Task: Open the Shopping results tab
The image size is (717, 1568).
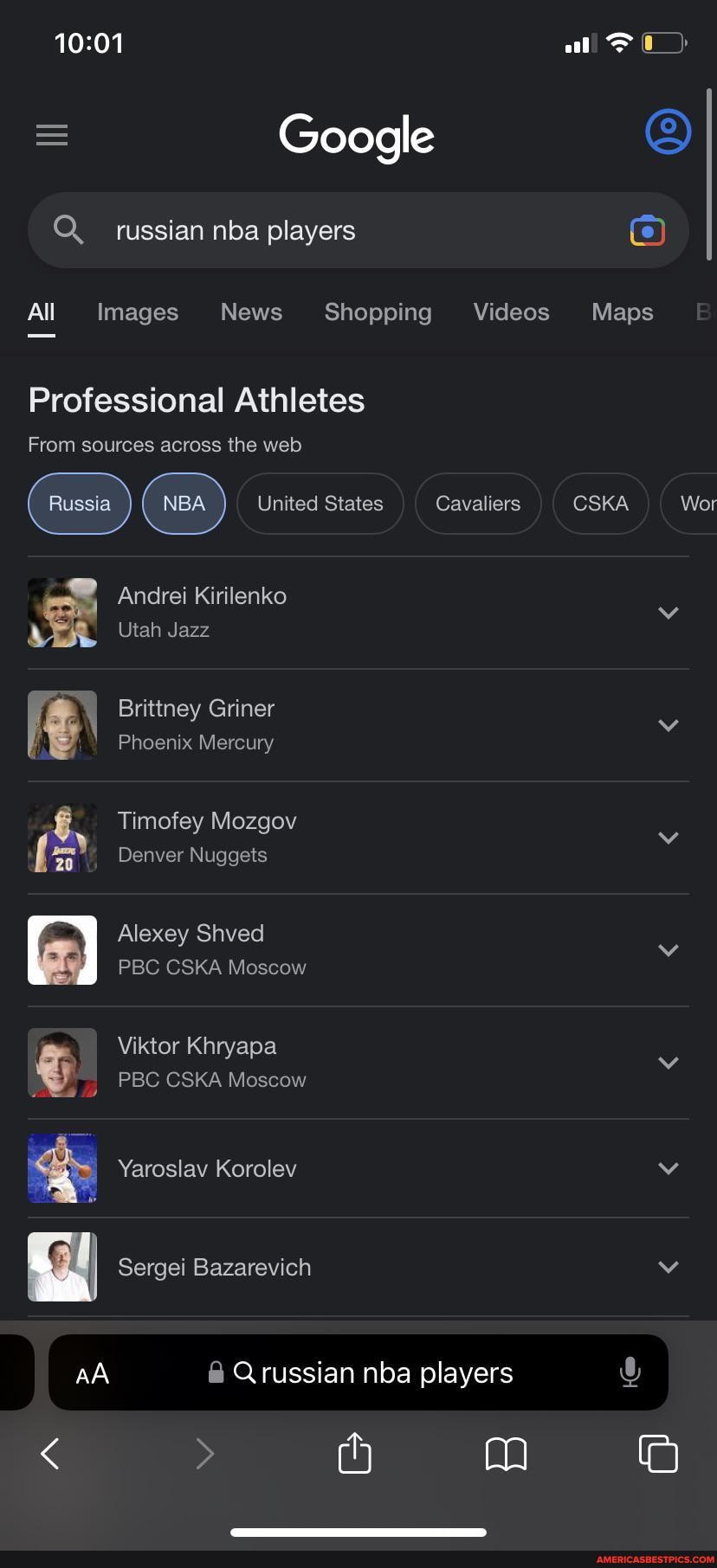Action: [378, 312]
